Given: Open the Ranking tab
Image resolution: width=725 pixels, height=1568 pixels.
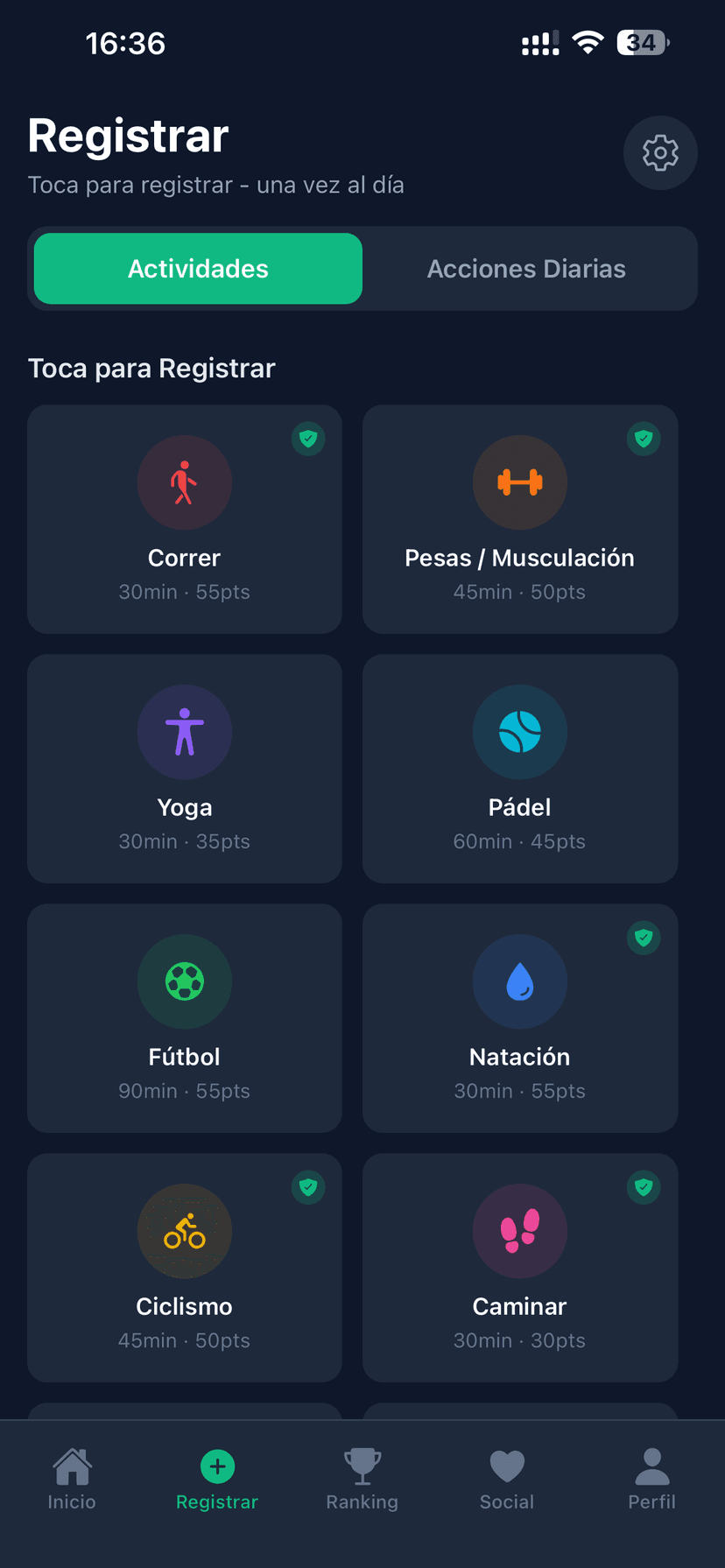Looking at the screenshot, I should click(362, 1480).
